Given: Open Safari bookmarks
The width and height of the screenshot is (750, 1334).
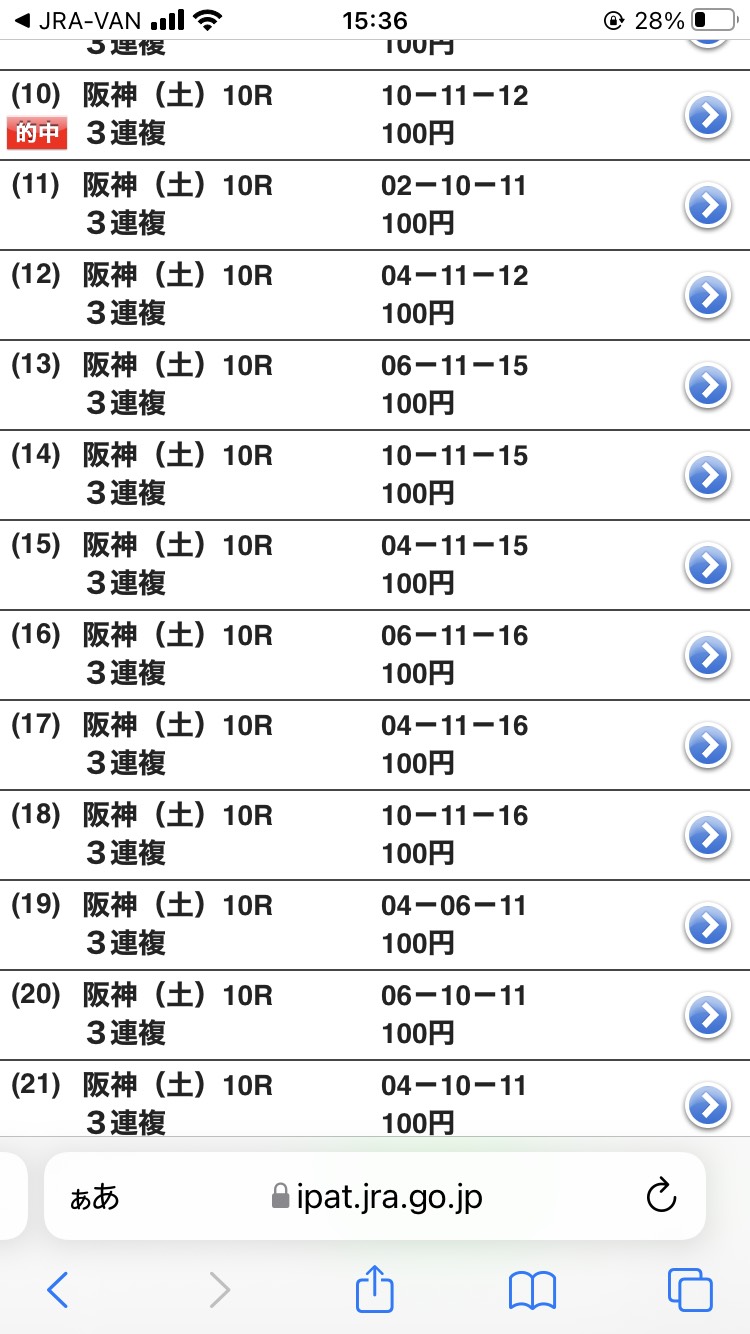Looking at the screenshot, I should (532, 1290).
